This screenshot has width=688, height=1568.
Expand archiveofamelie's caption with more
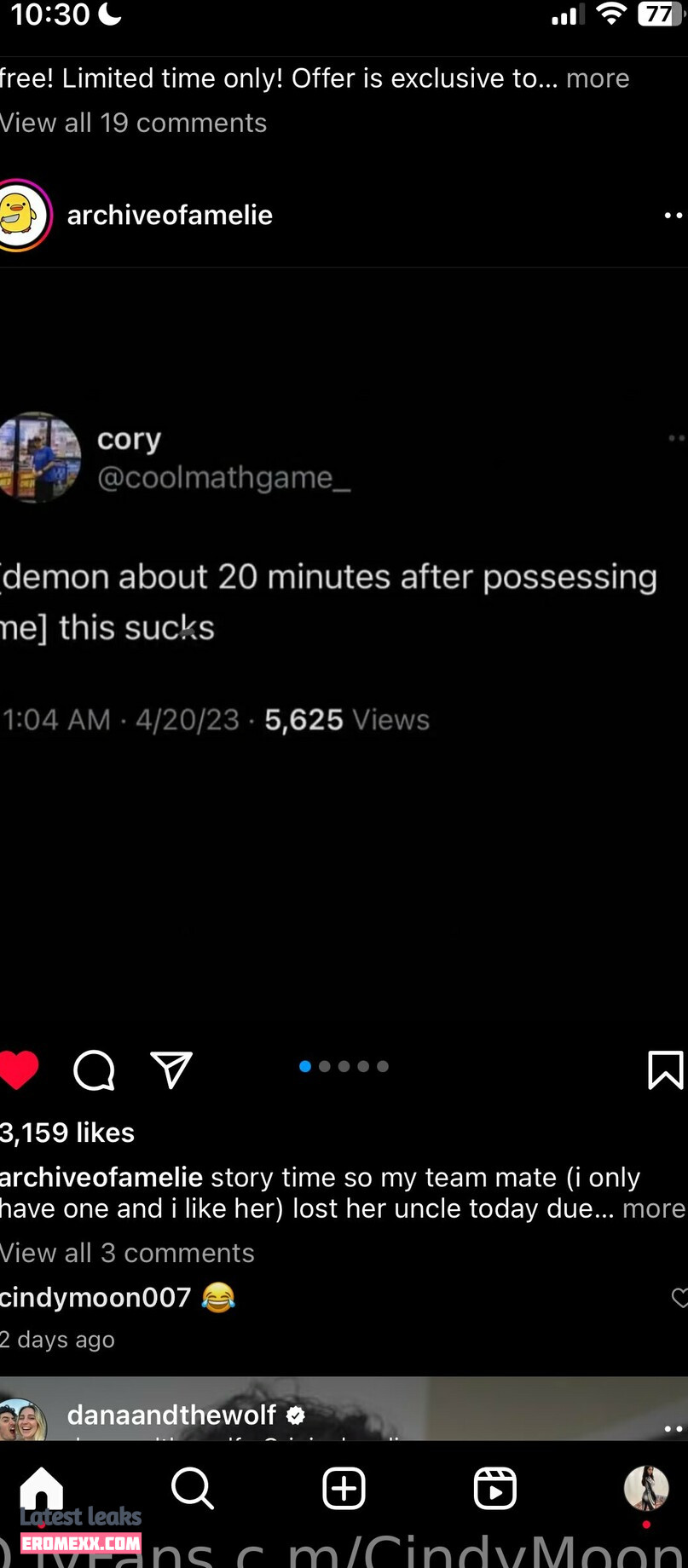[x=653, y=1208]
